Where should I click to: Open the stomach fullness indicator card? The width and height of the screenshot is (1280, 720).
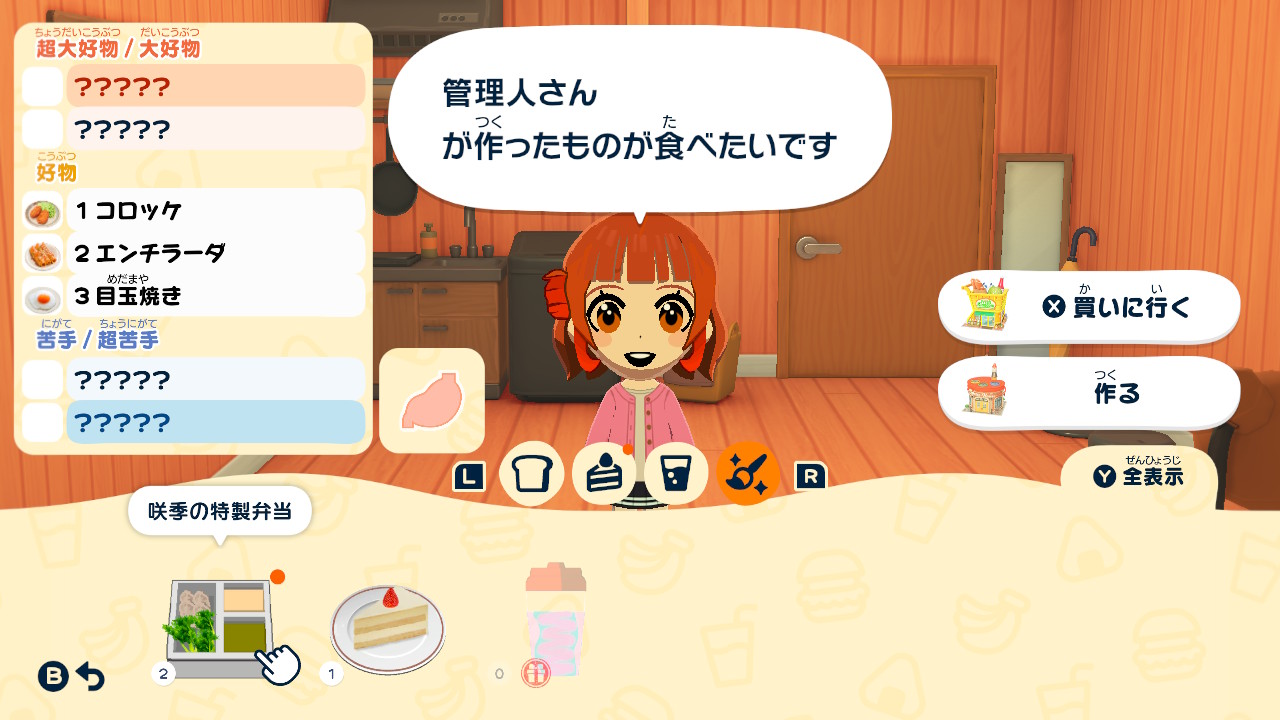coord(432,400)
